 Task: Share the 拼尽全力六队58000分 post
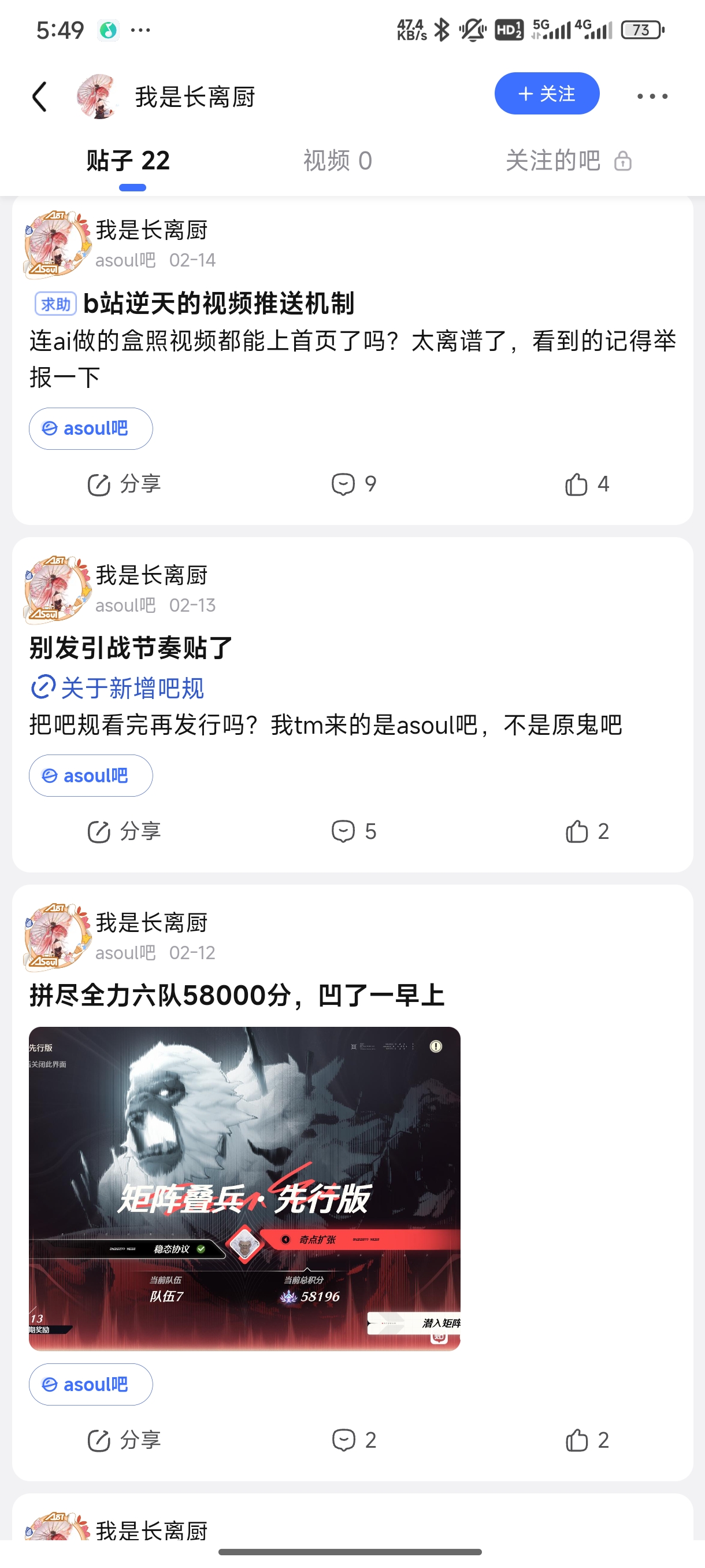(124, 1440)
